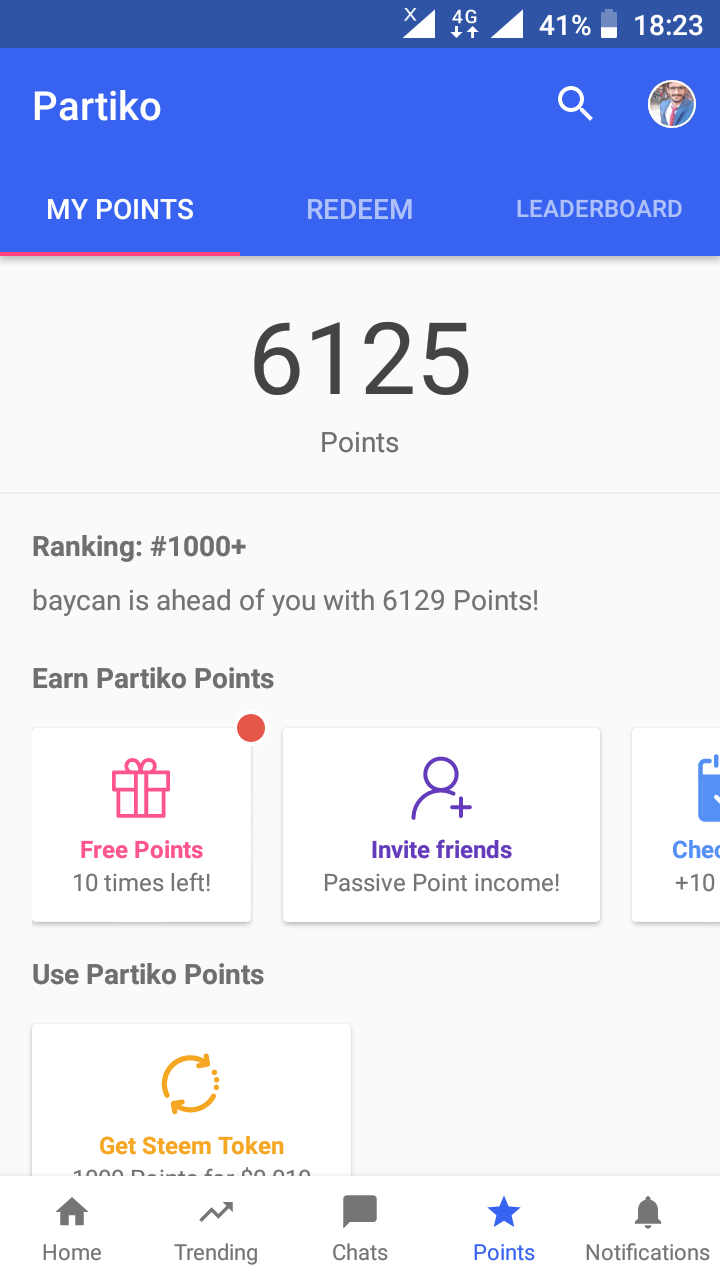Open the Home icon in the bottom bar
720x1280 pixels.
pos(71,1211)
